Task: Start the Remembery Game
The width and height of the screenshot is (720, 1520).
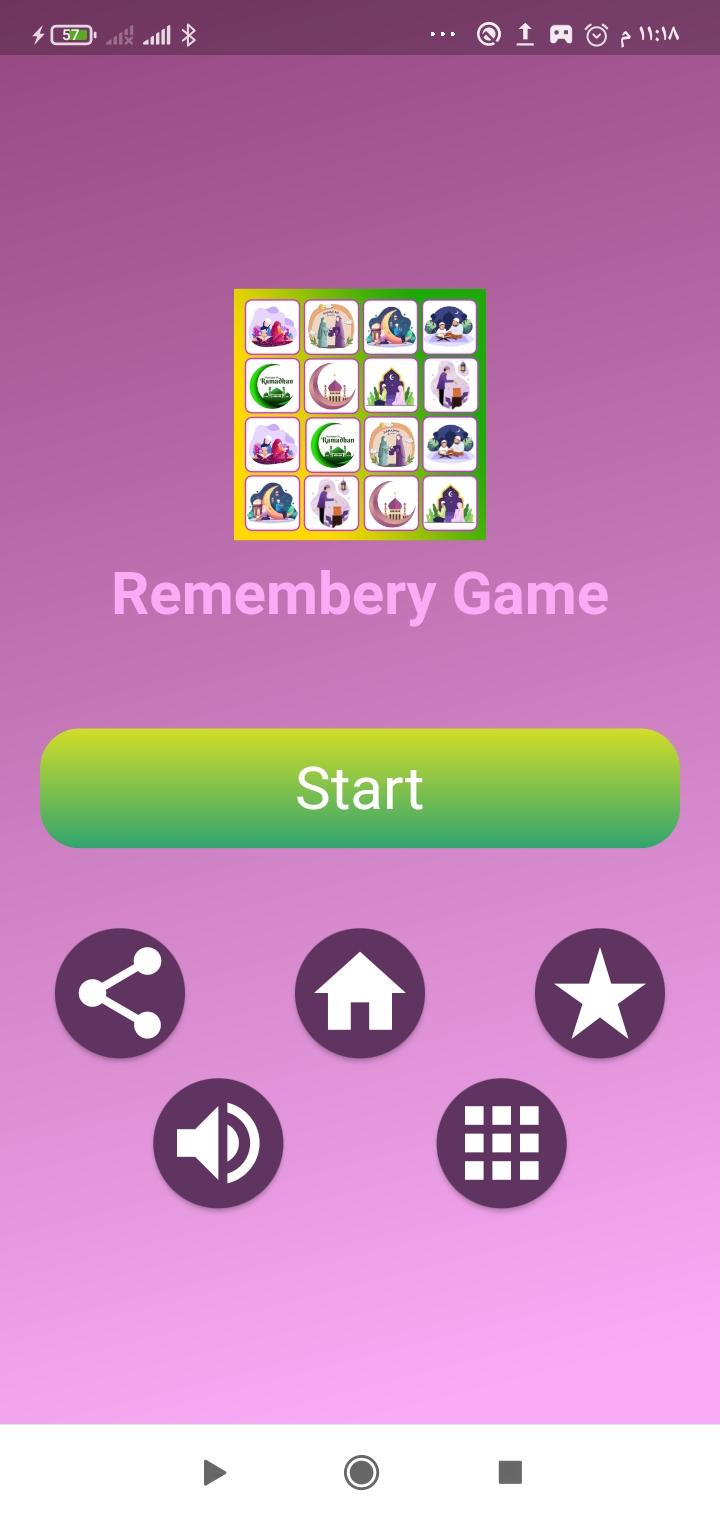Action: click(x=360, y=788)
